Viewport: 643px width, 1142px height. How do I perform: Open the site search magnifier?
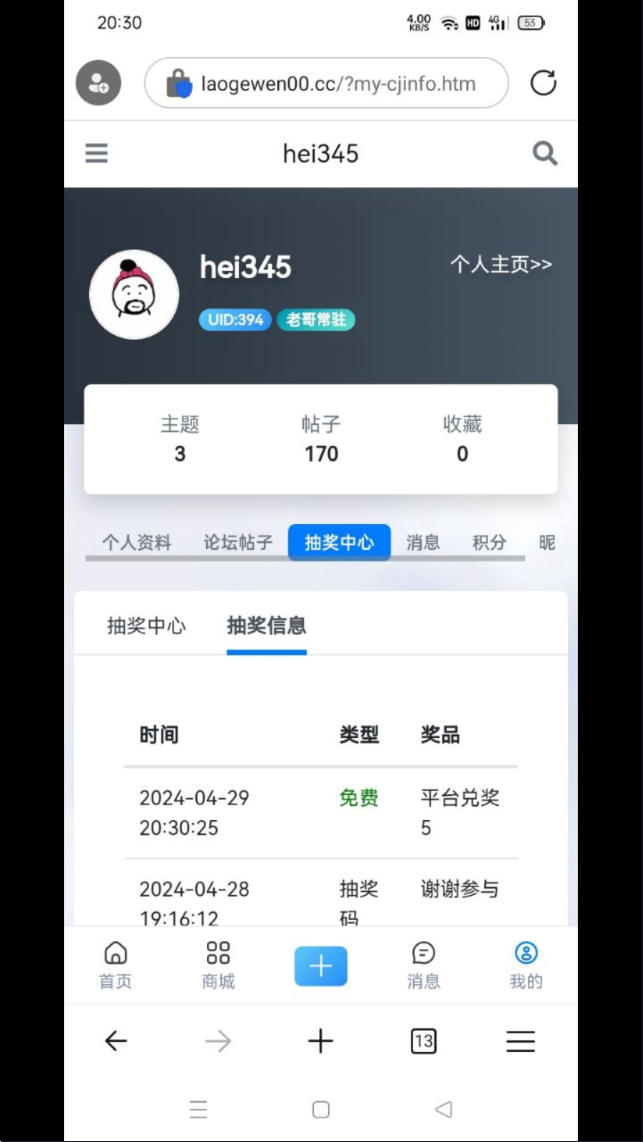(544, 153)
